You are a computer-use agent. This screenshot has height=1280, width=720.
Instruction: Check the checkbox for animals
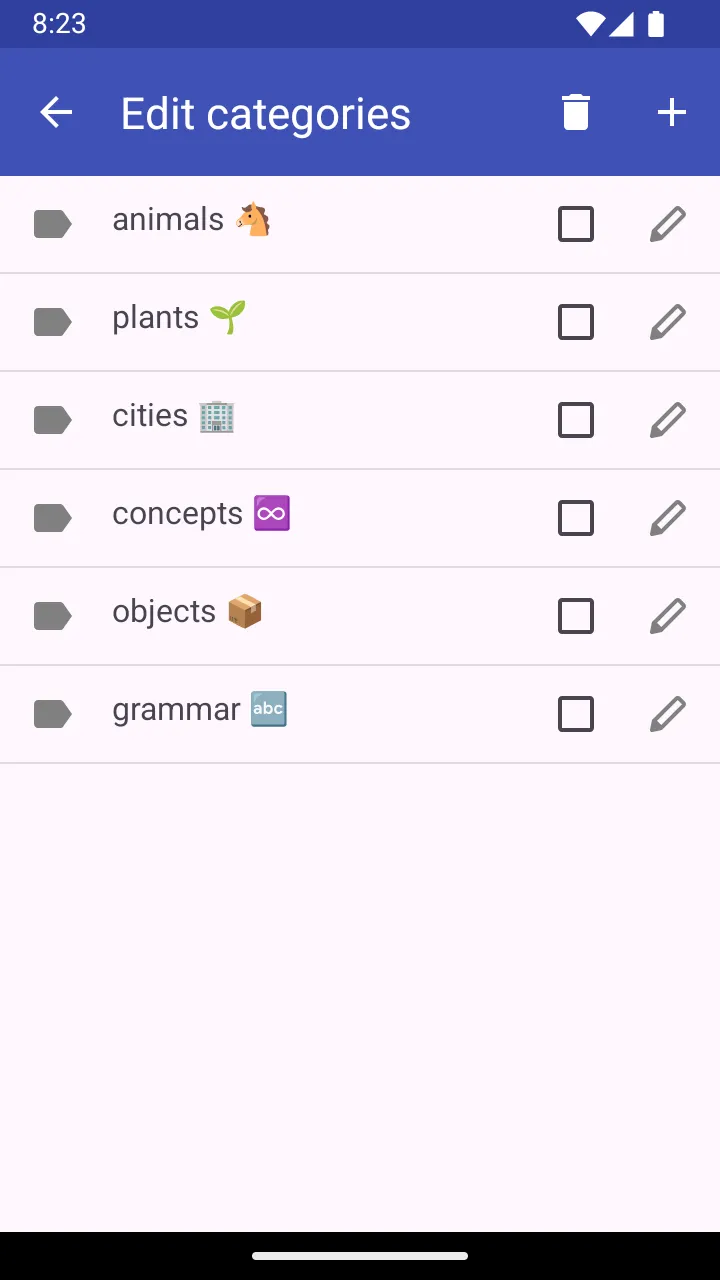576,223
